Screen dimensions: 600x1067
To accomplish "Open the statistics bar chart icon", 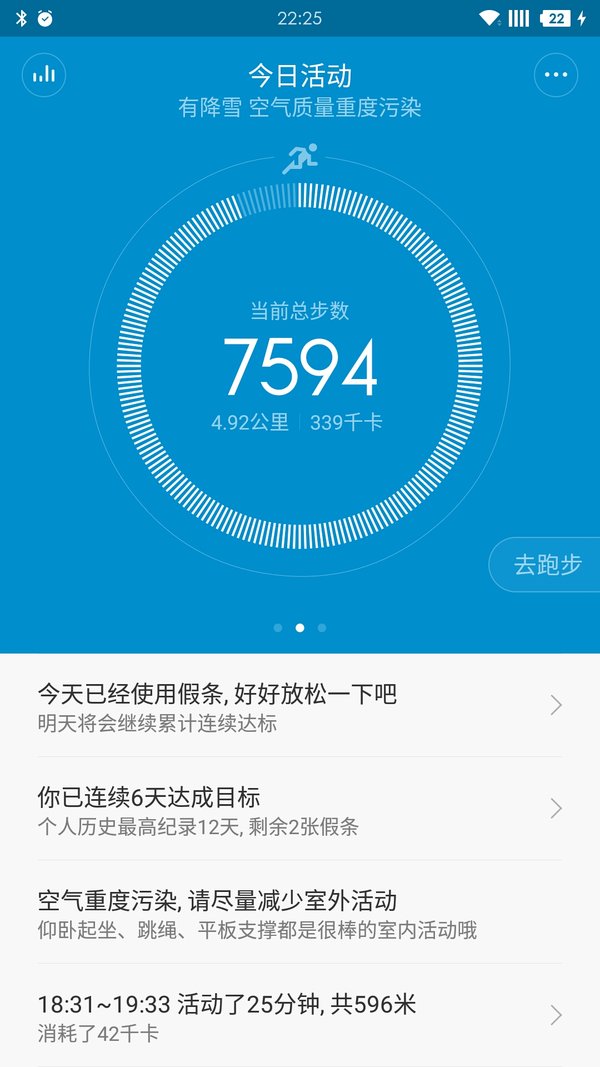I will (44, 75).
